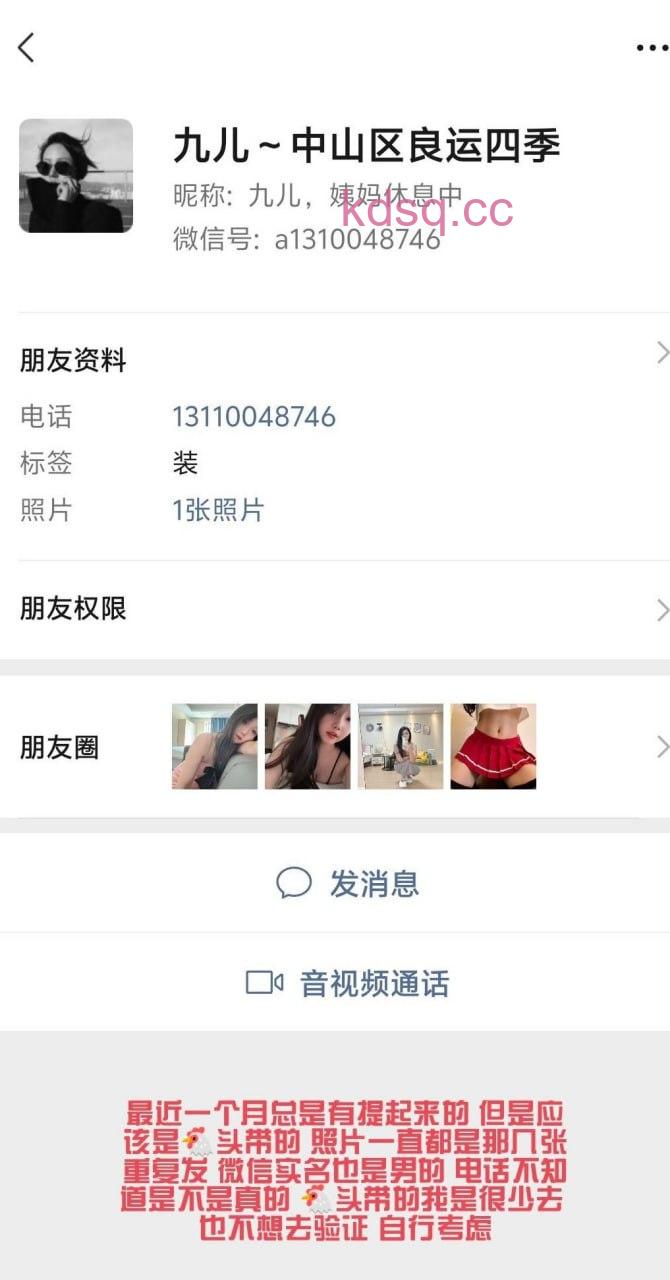This screenshot has width=670, height=1280.
Task: Tap the phone number 13110048746
Action: coord(254,417)
